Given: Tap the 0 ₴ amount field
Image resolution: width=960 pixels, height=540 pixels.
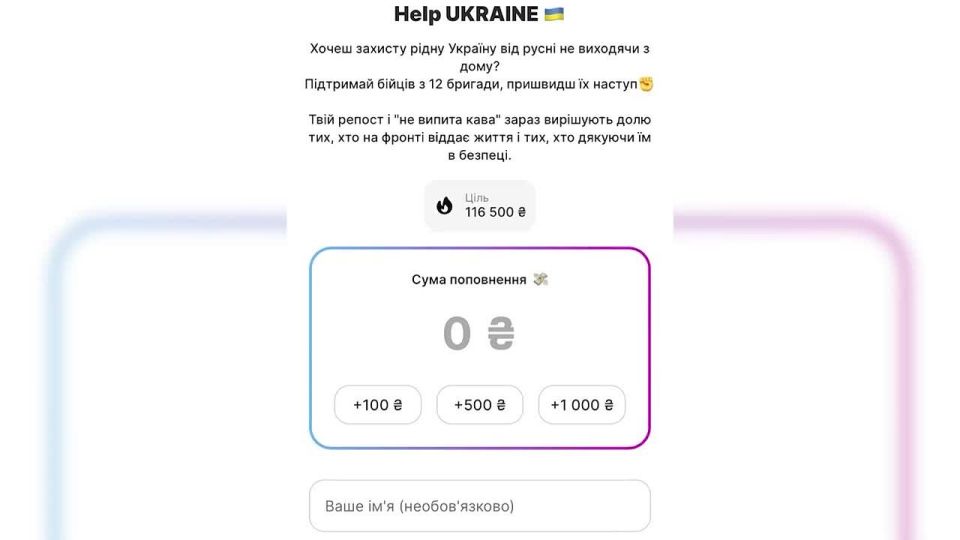Looking at the screenshot, I should point(479,334).
